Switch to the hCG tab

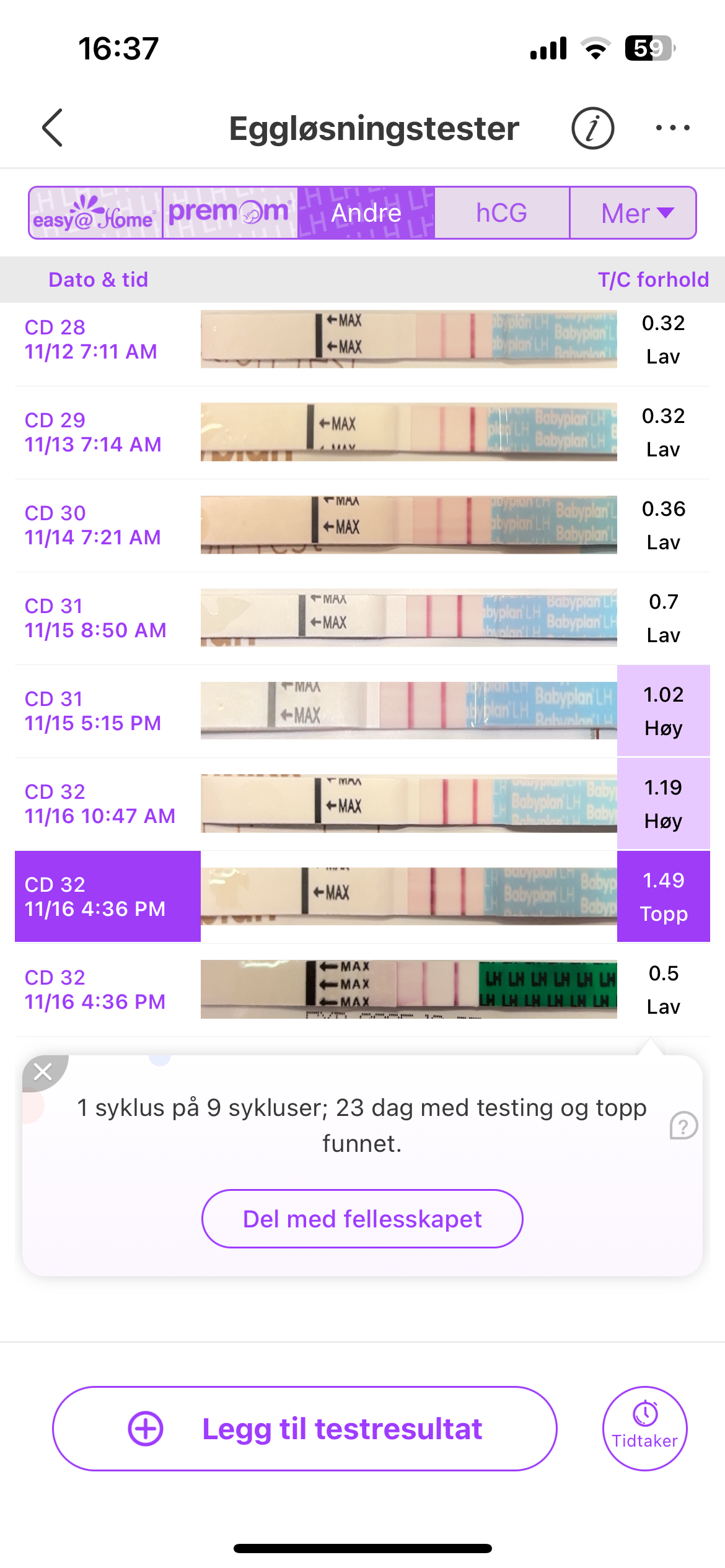(x=501, y=213)
